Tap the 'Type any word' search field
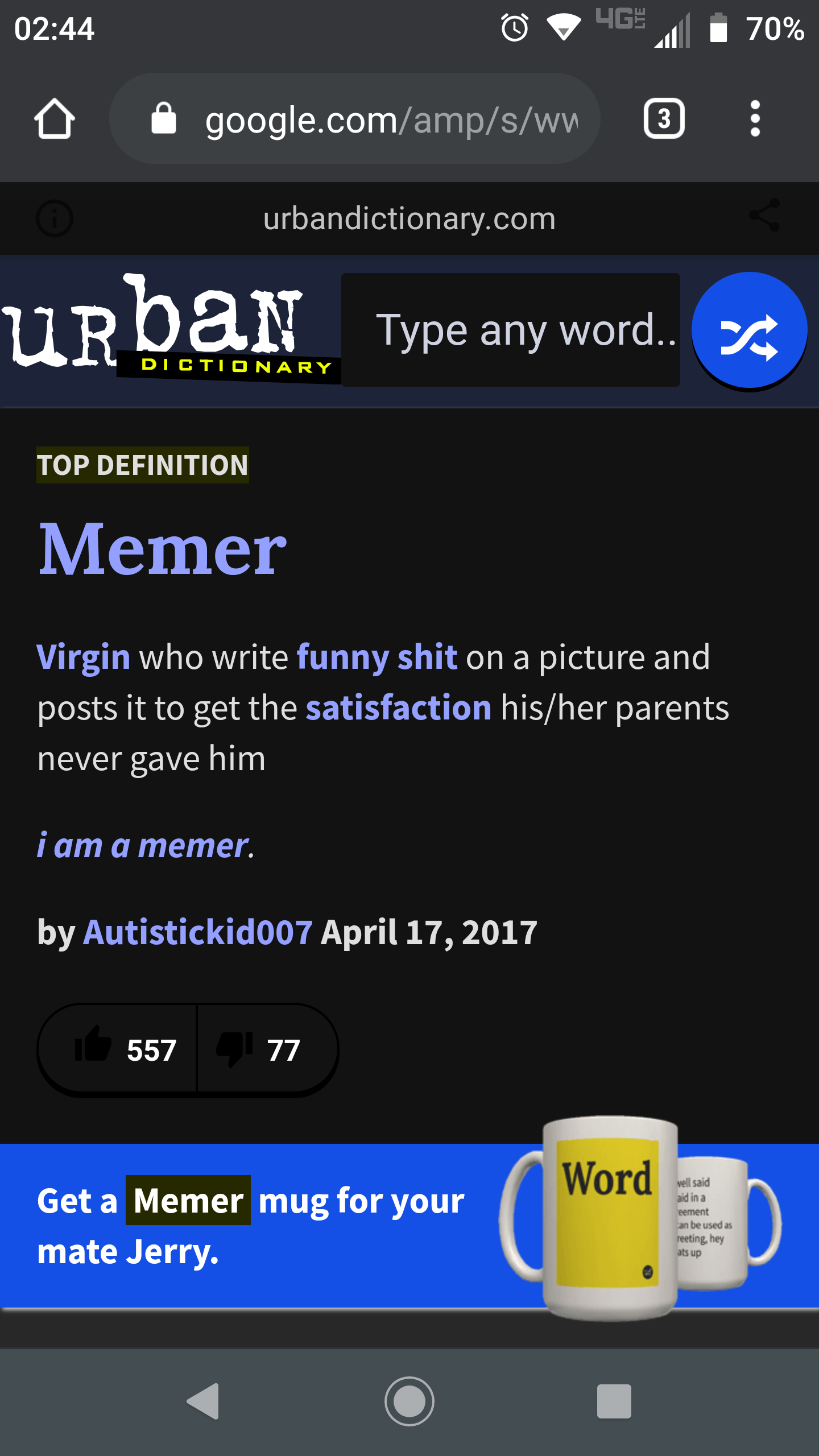The image size is (819, 1456). [x=511, y=330]
